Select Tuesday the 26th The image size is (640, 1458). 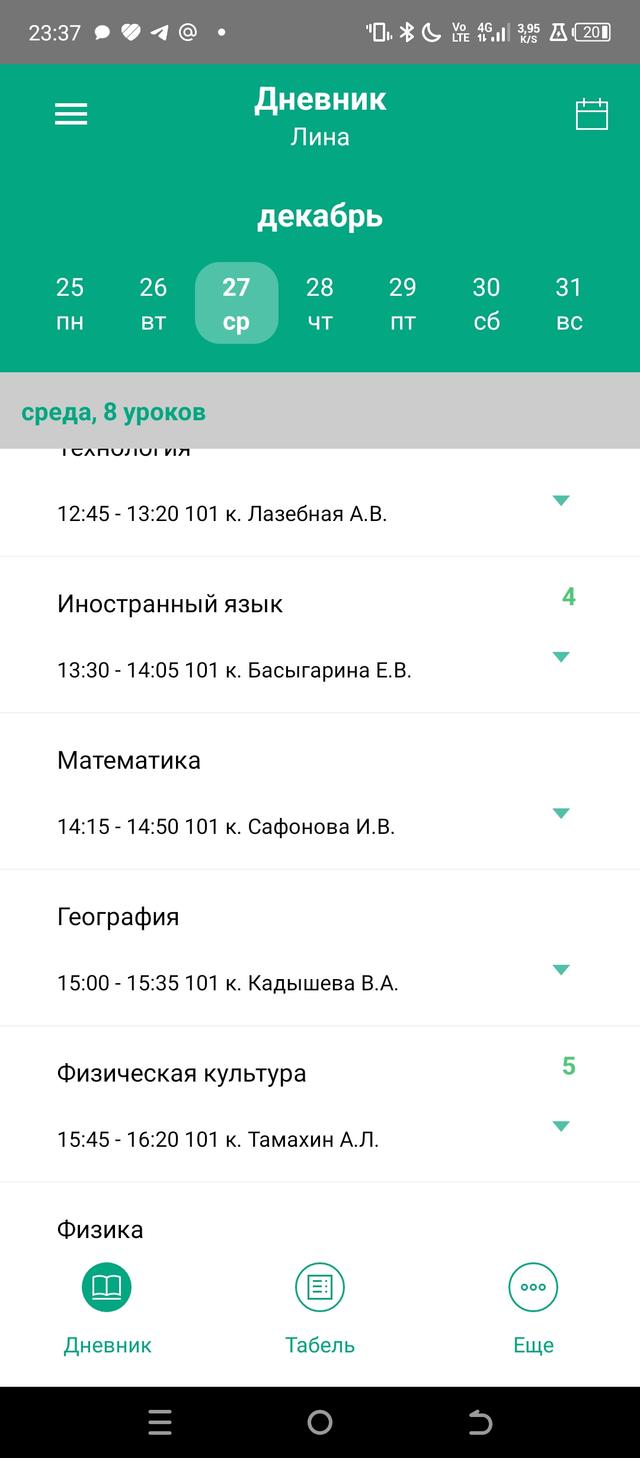(x=153, y=304)
